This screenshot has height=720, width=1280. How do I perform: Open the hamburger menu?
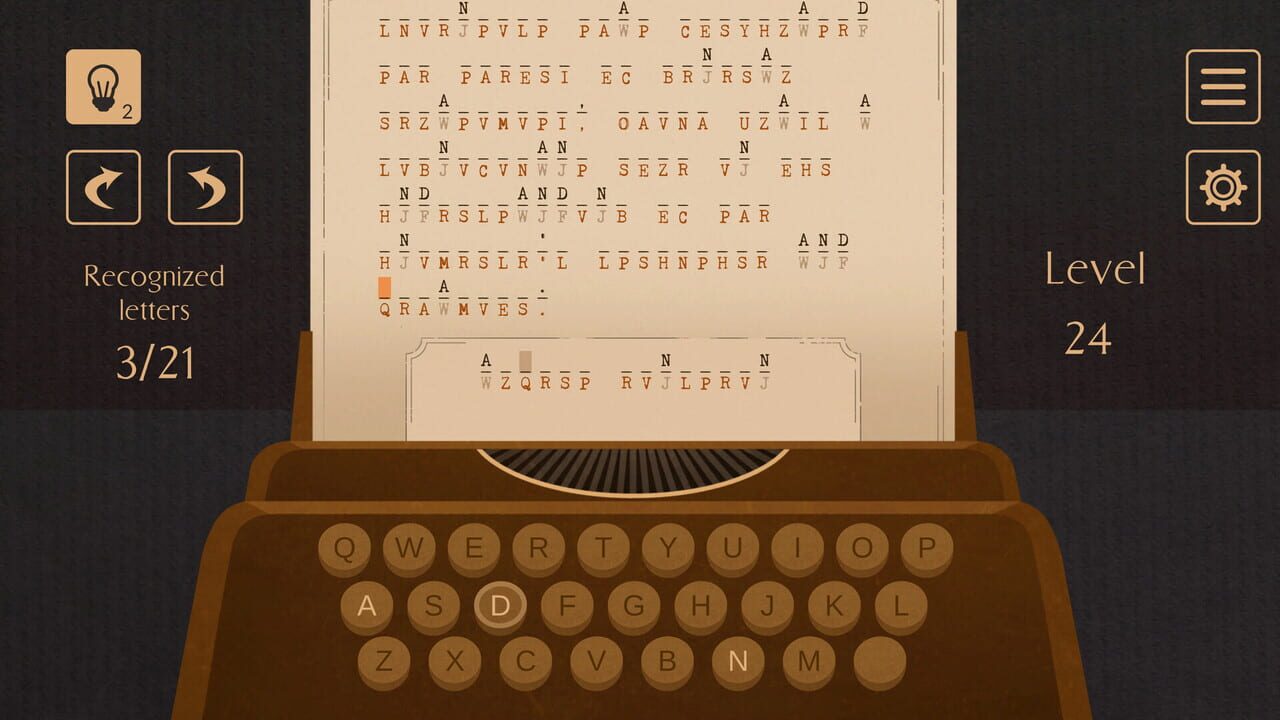[x=1222, y=87]
